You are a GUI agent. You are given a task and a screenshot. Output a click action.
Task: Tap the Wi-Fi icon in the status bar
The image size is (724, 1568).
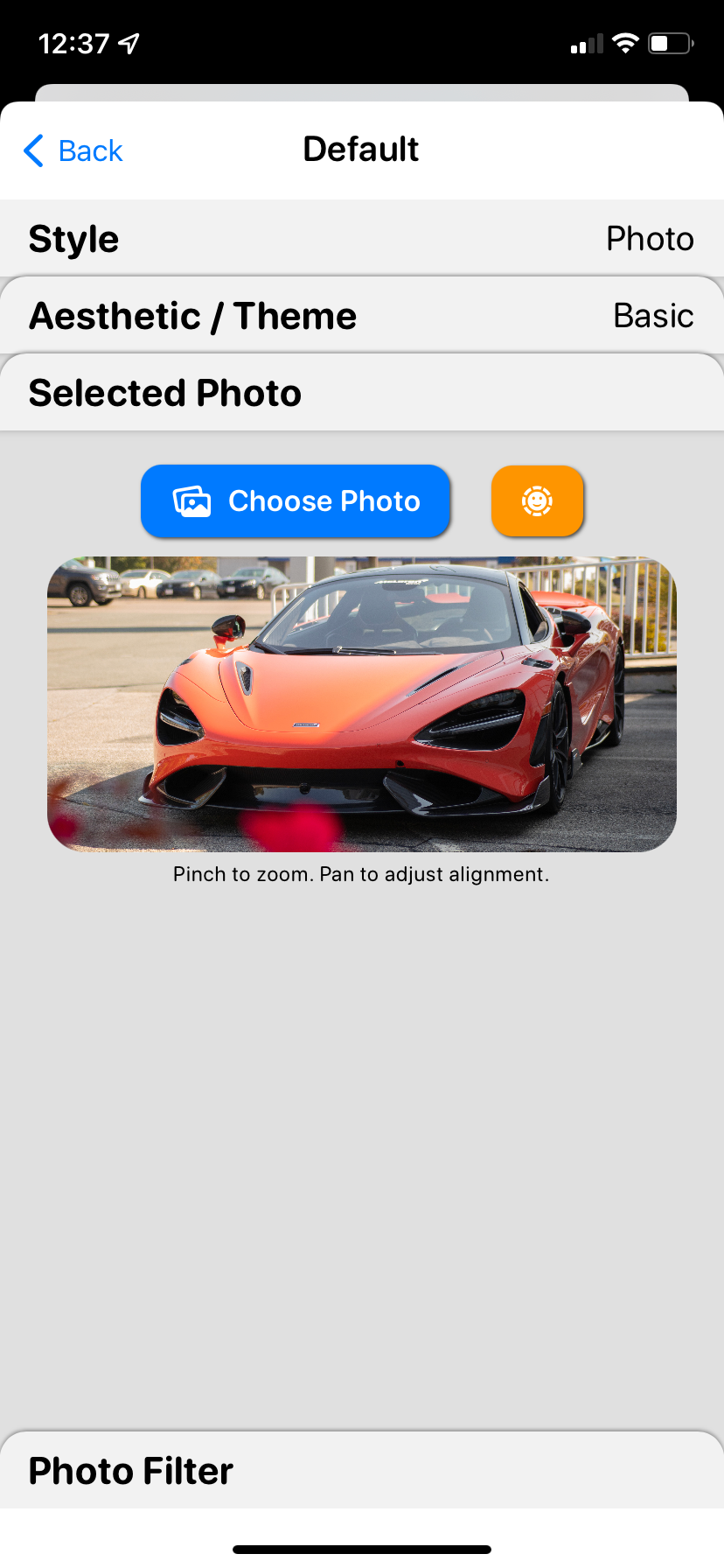[624, 42]
